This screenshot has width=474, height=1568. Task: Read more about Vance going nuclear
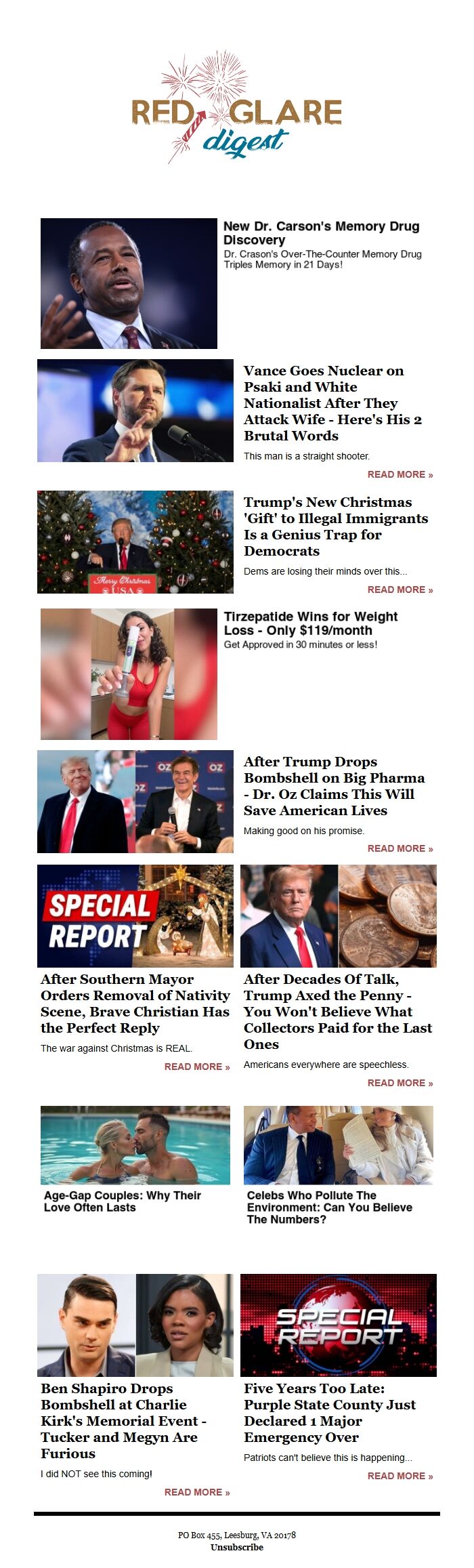point(400,474)
